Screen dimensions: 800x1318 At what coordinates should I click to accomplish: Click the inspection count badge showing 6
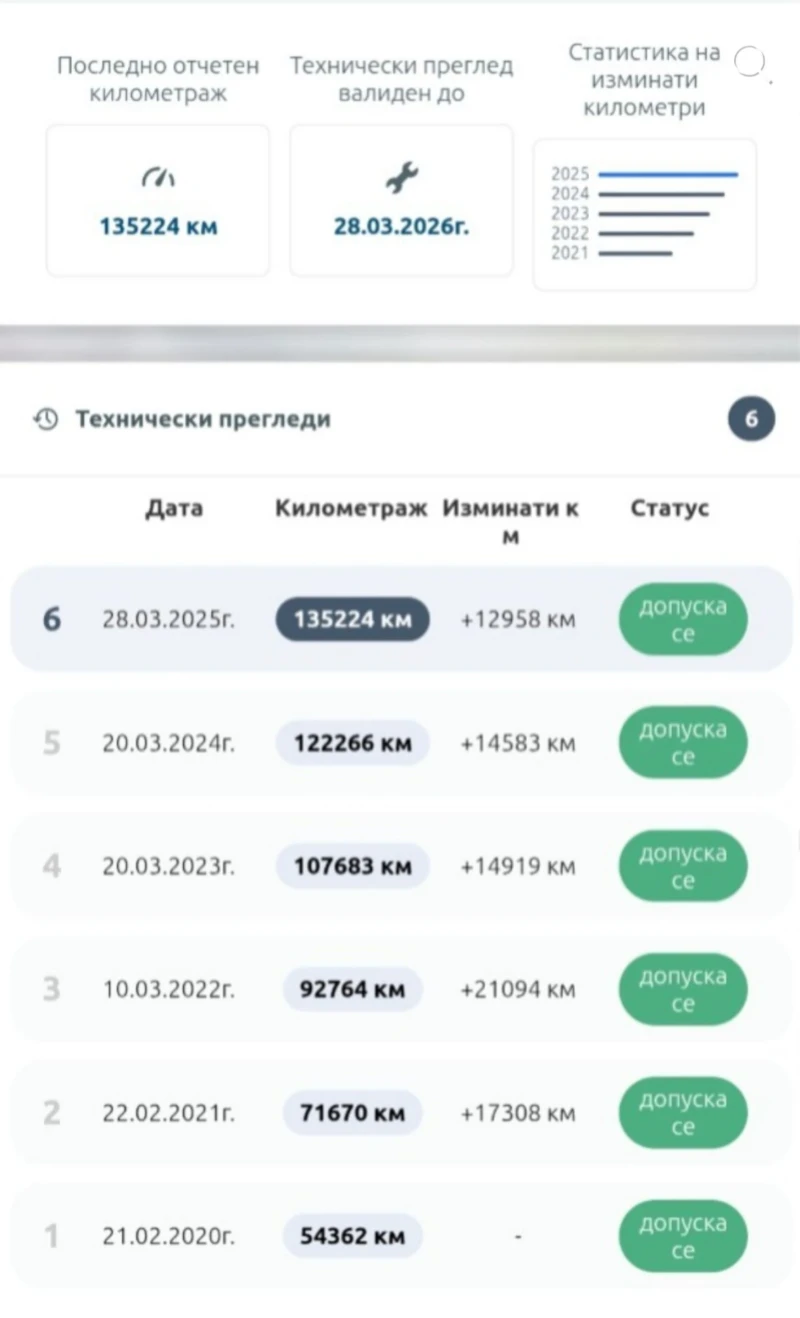click(750, 419)
